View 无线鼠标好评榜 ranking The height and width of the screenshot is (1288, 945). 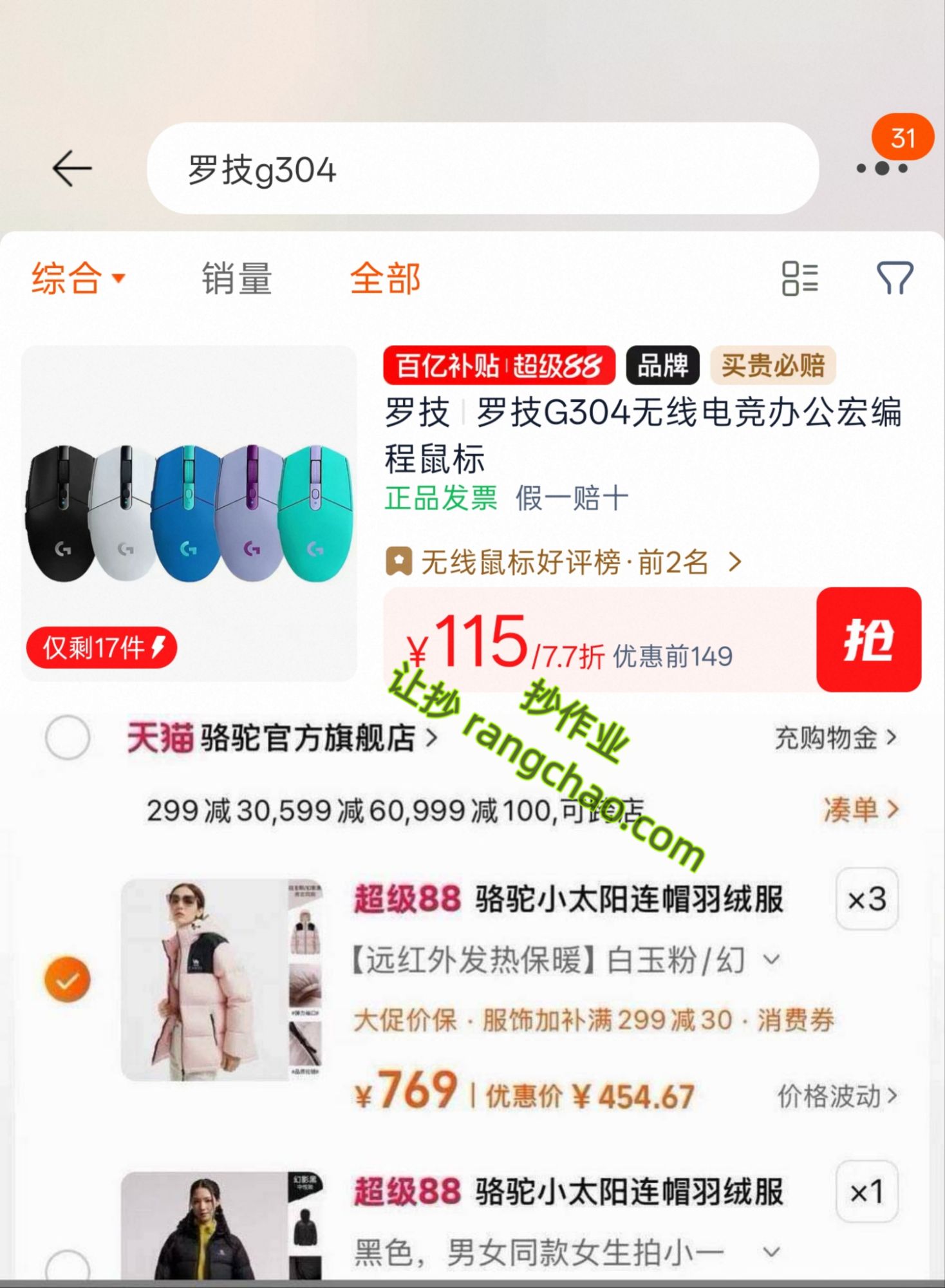click(563, 562)
